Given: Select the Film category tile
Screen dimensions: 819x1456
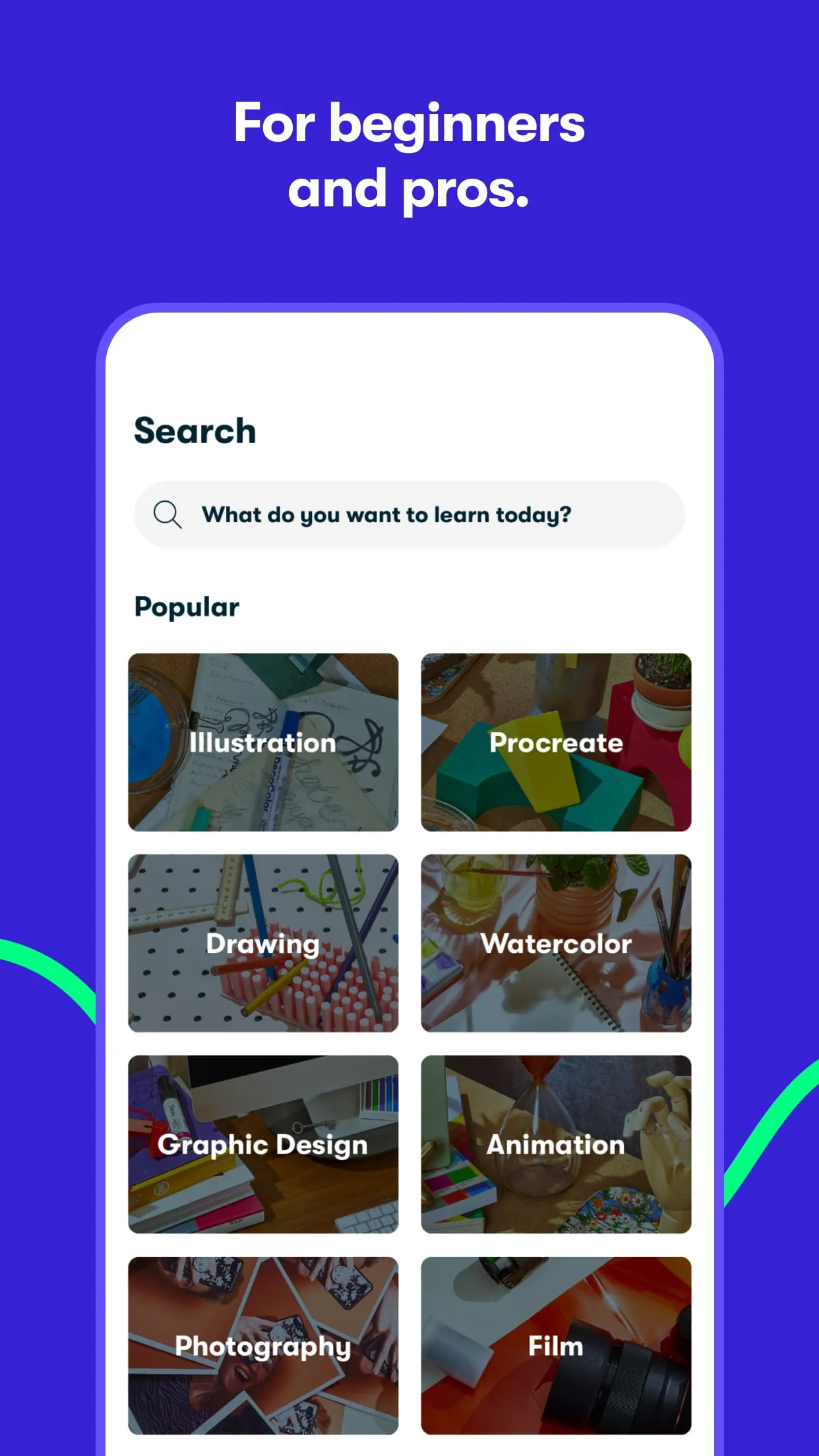Looking at the screenshot, I should click(555, 1345).
